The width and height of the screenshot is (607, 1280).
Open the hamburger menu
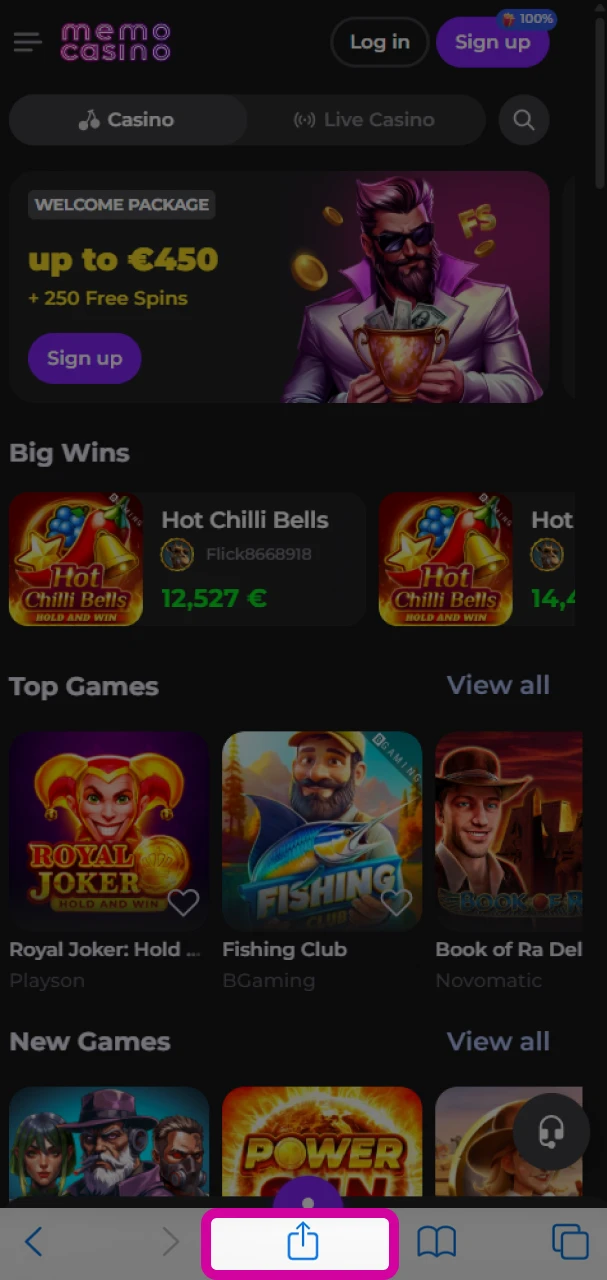click(x=27, y=42)
